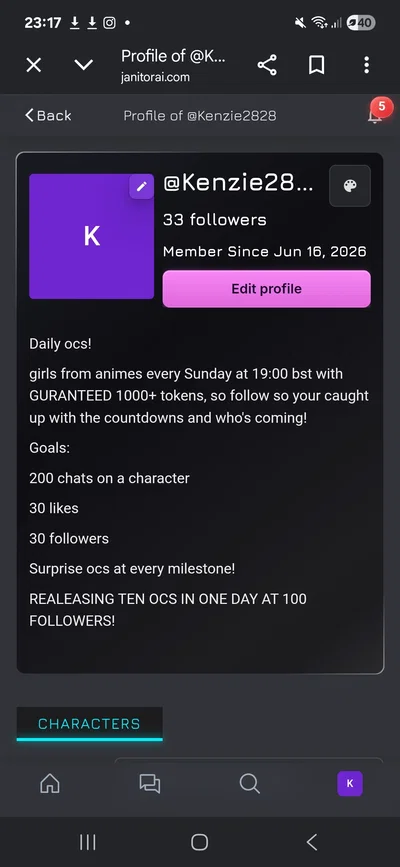Go back using the Back link
Screen dimensions: 400x867
48,115
